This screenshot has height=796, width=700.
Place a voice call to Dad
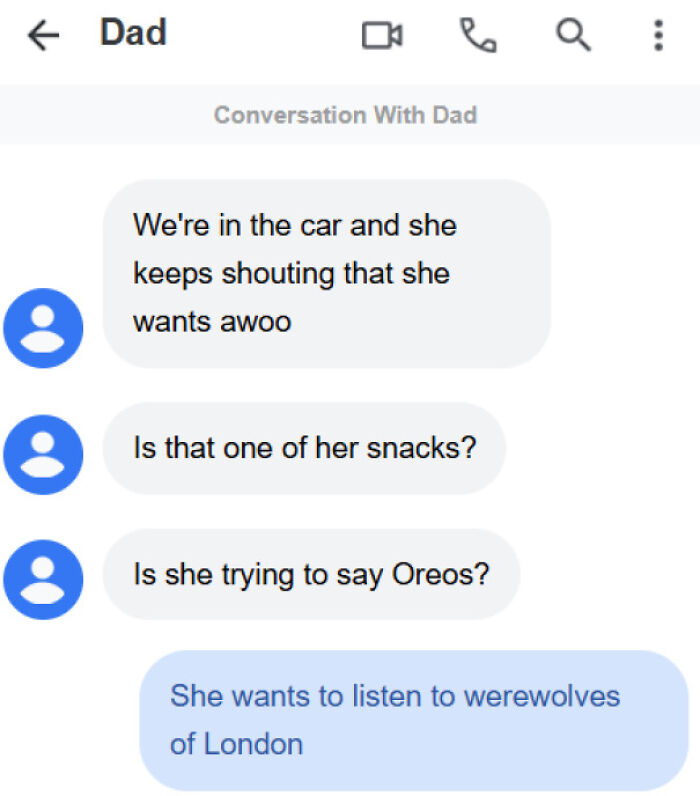pyautogui.click(x=477, y=36)
